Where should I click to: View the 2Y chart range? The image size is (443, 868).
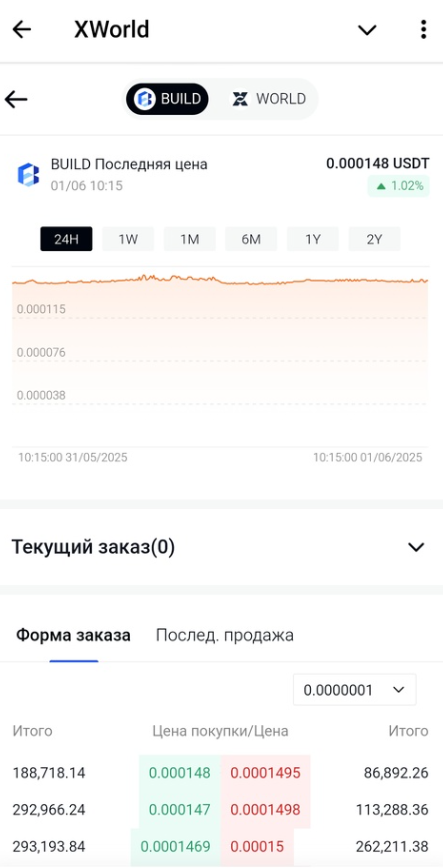coord(374,239)
